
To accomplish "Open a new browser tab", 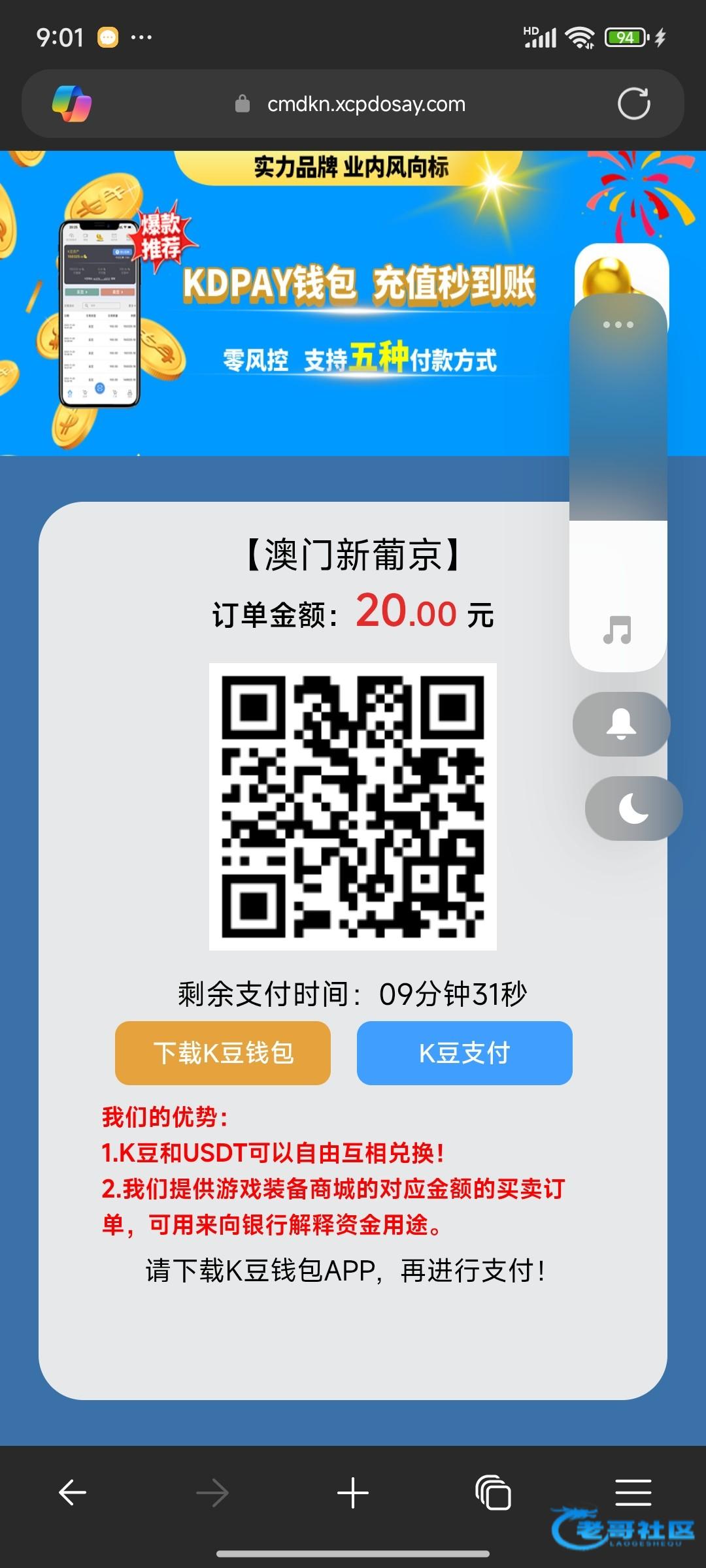I will coord(353,1493).
